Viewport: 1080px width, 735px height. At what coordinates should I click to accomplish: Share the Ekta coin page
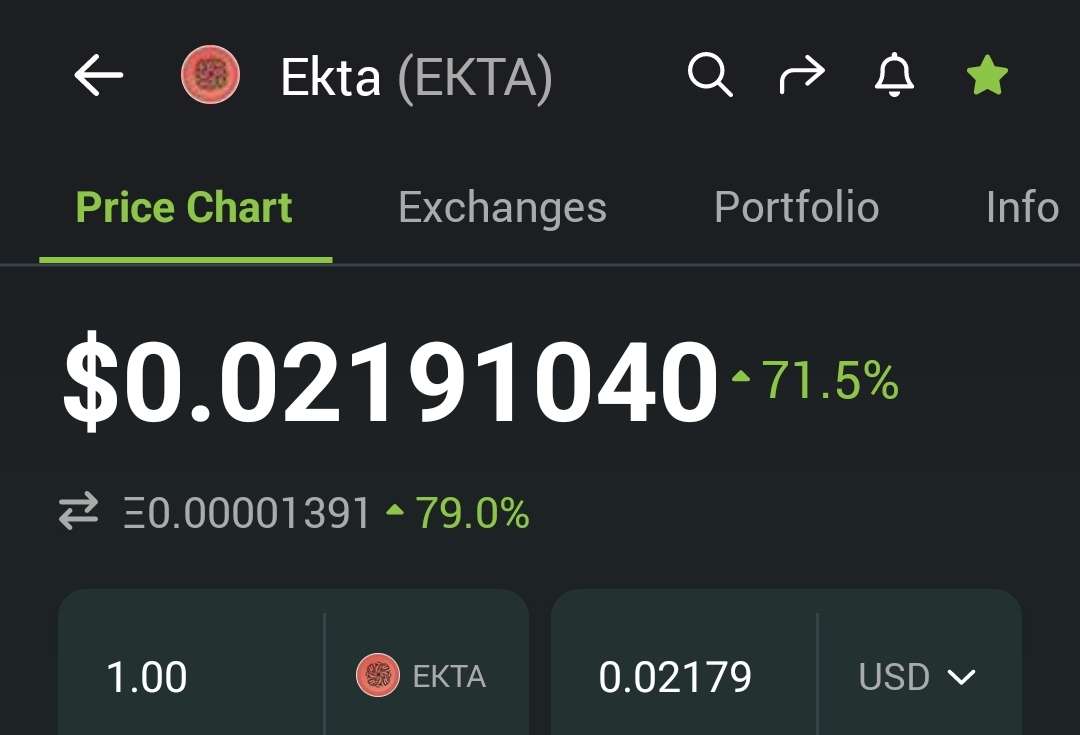click(802, 76)
